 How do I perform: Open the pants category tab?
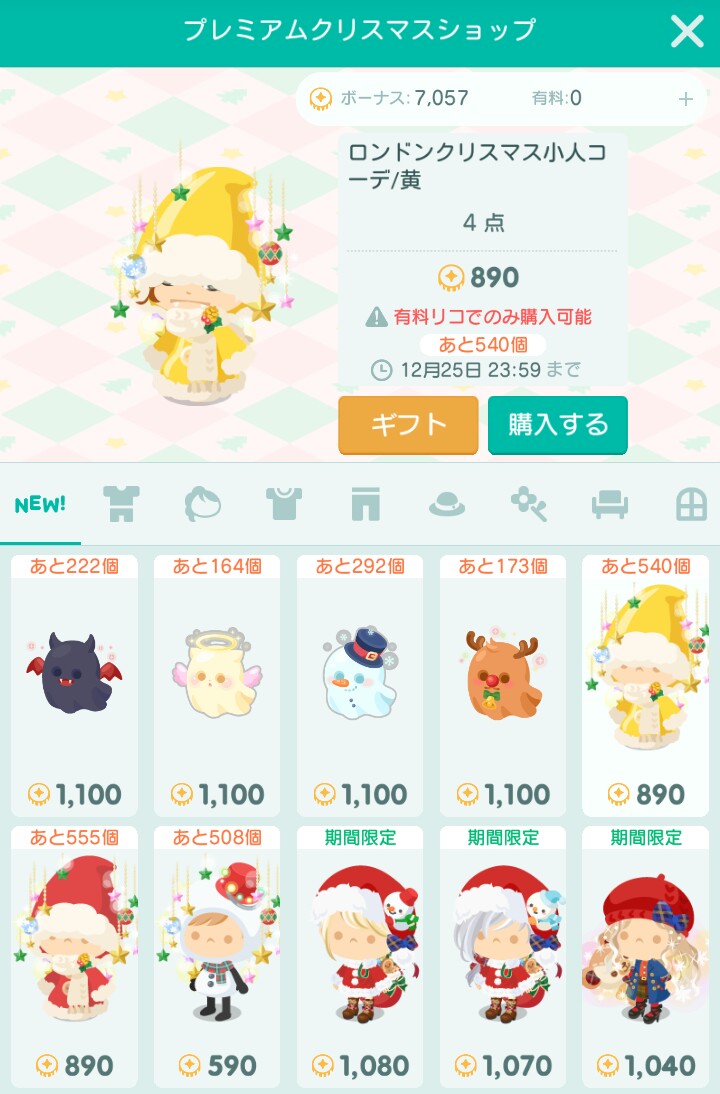366,504
